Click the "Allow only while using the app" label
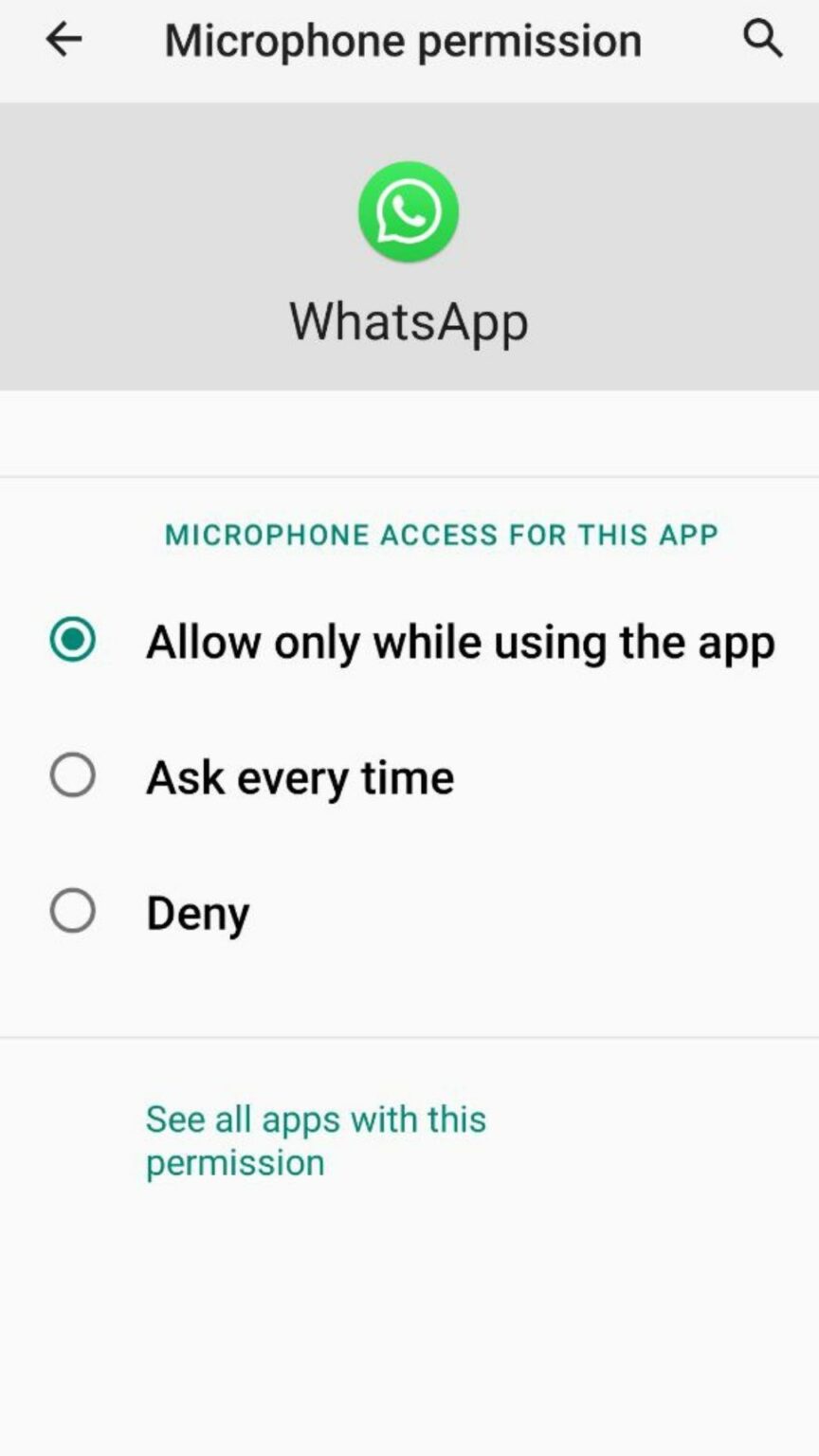 [x=460, y=641]
